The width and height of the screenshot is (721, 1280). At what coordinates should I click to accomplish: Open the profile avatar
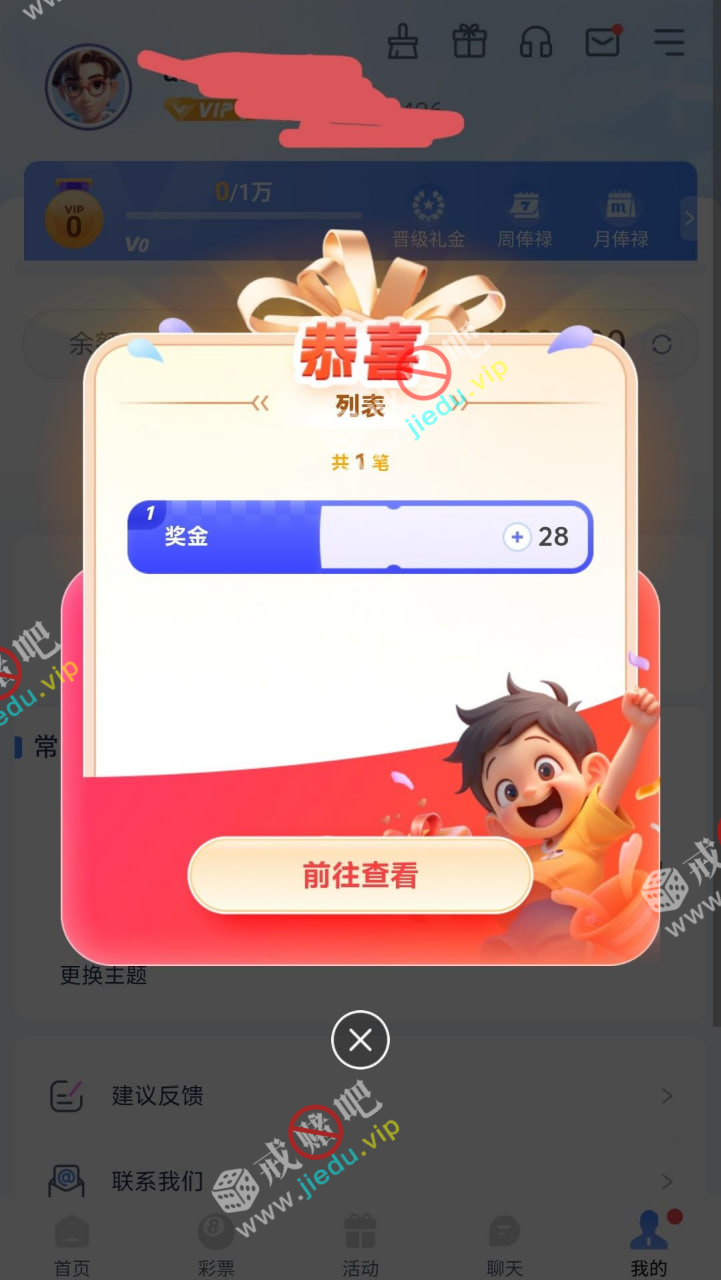point(88,87)
